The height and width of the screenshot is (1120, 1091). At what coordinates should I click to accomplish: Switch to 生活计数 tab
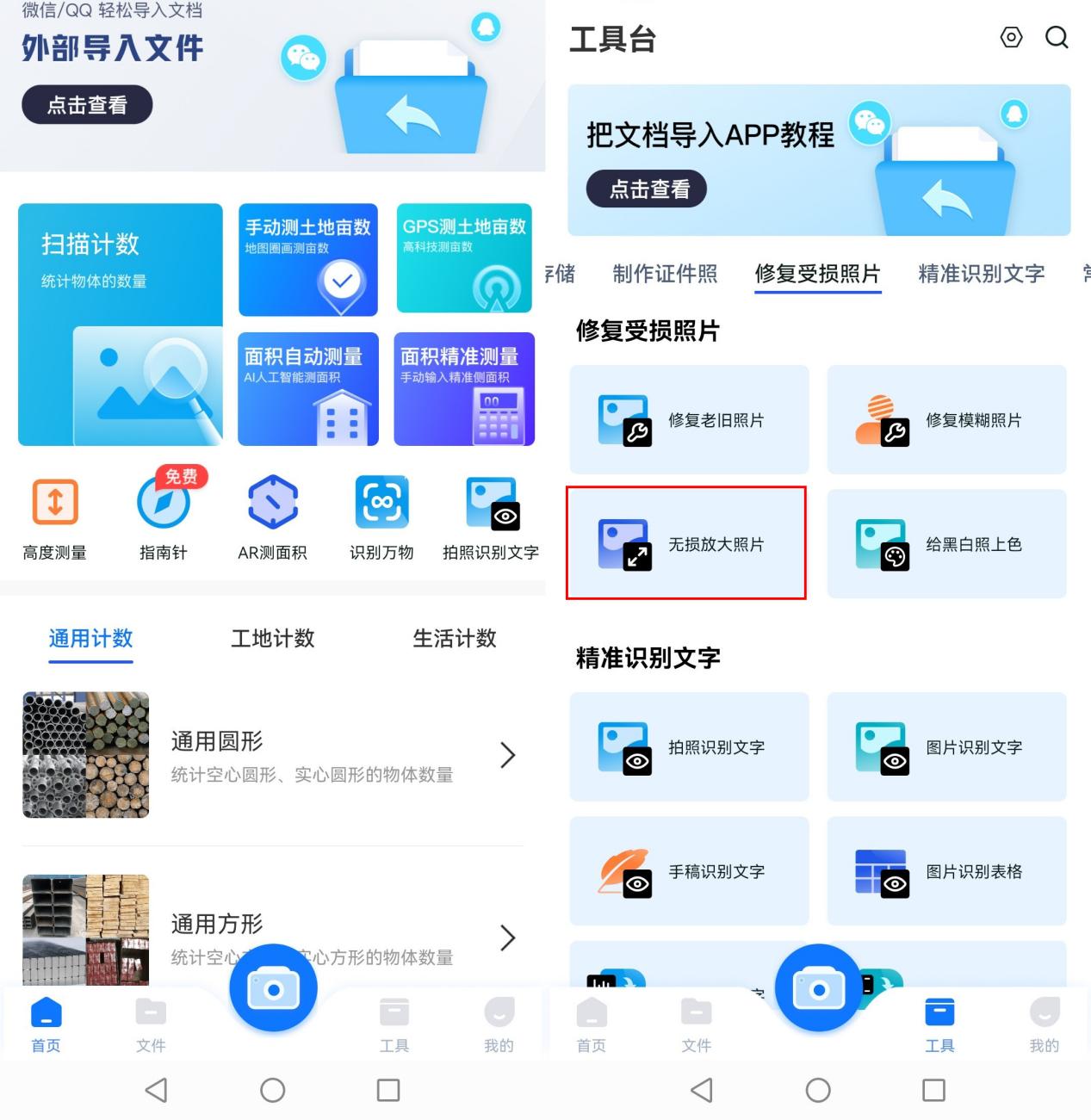click(455, 639)
